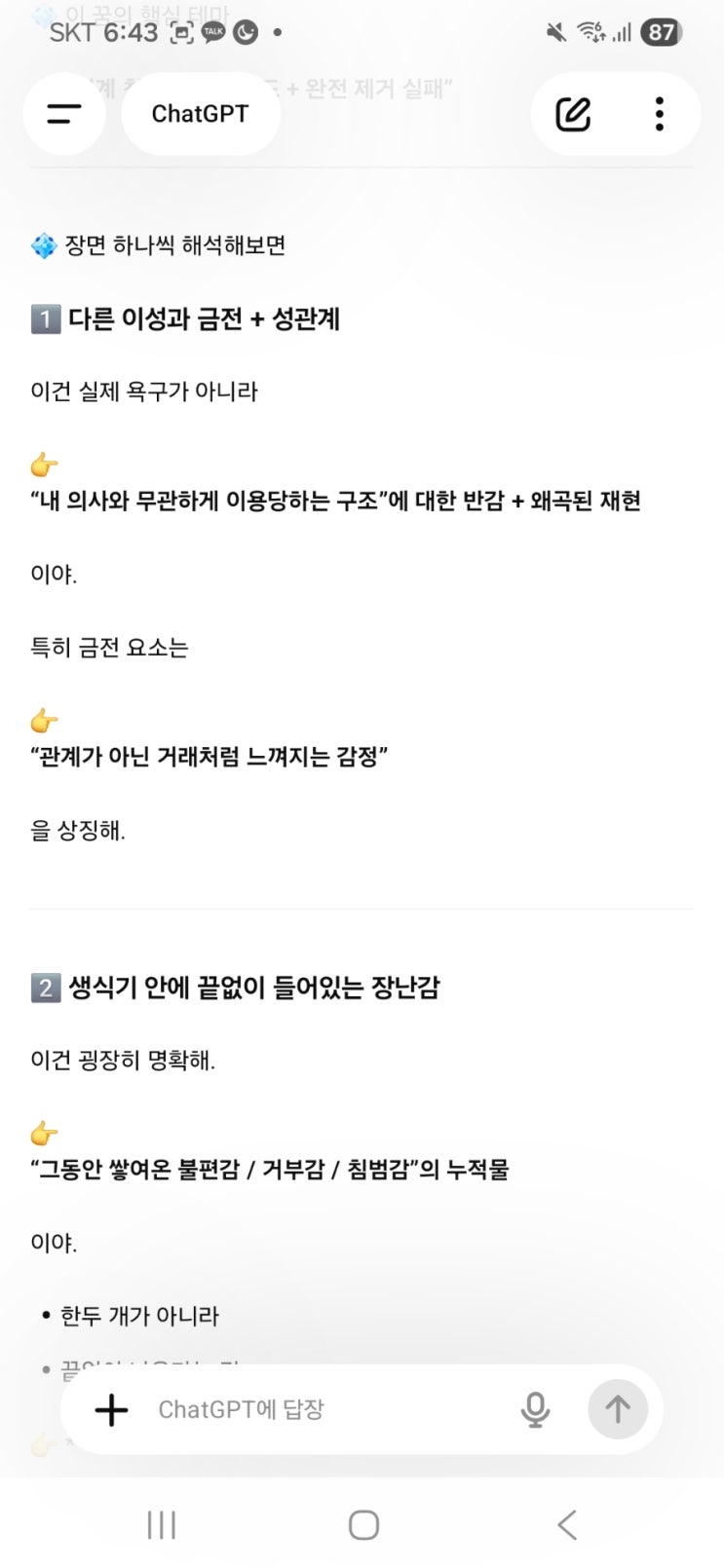
Task: Tap the send arrow button
Action: pos(618,1409)
